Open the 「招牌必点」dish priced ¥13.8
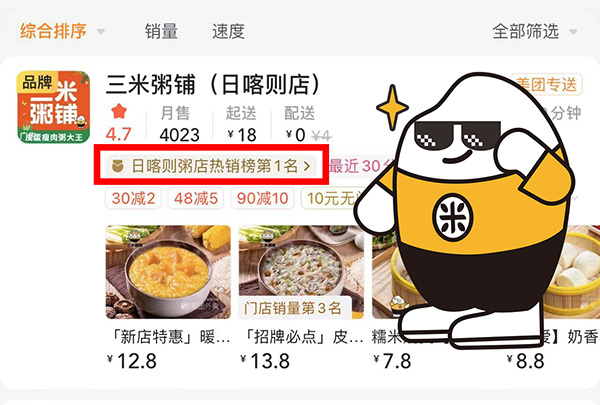The height and width of the screenshot is (405, 600). pyautogui.click(x=300, y=272)
